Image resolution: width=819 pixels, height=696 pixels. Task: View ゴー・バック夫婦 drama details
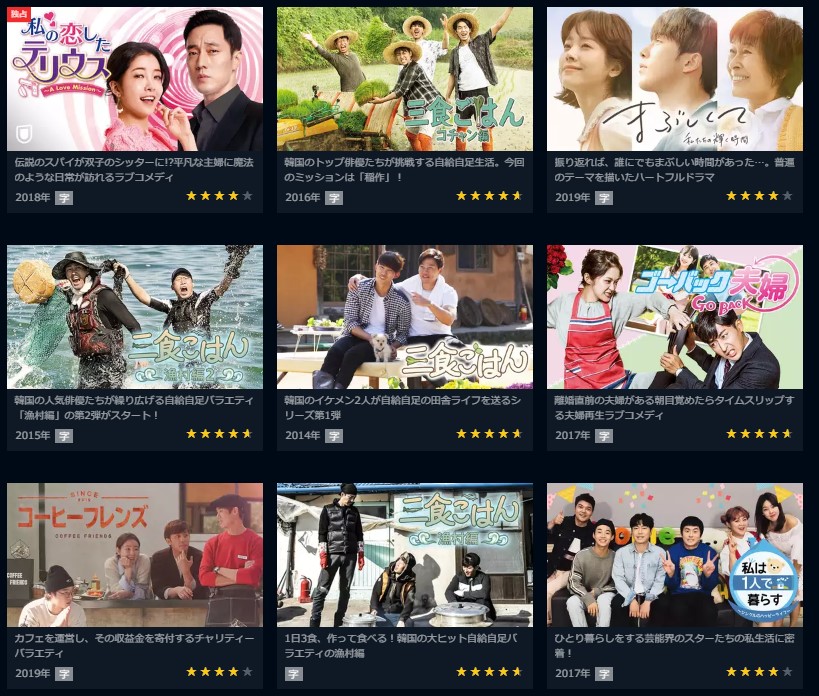click(x=675, y=317)
